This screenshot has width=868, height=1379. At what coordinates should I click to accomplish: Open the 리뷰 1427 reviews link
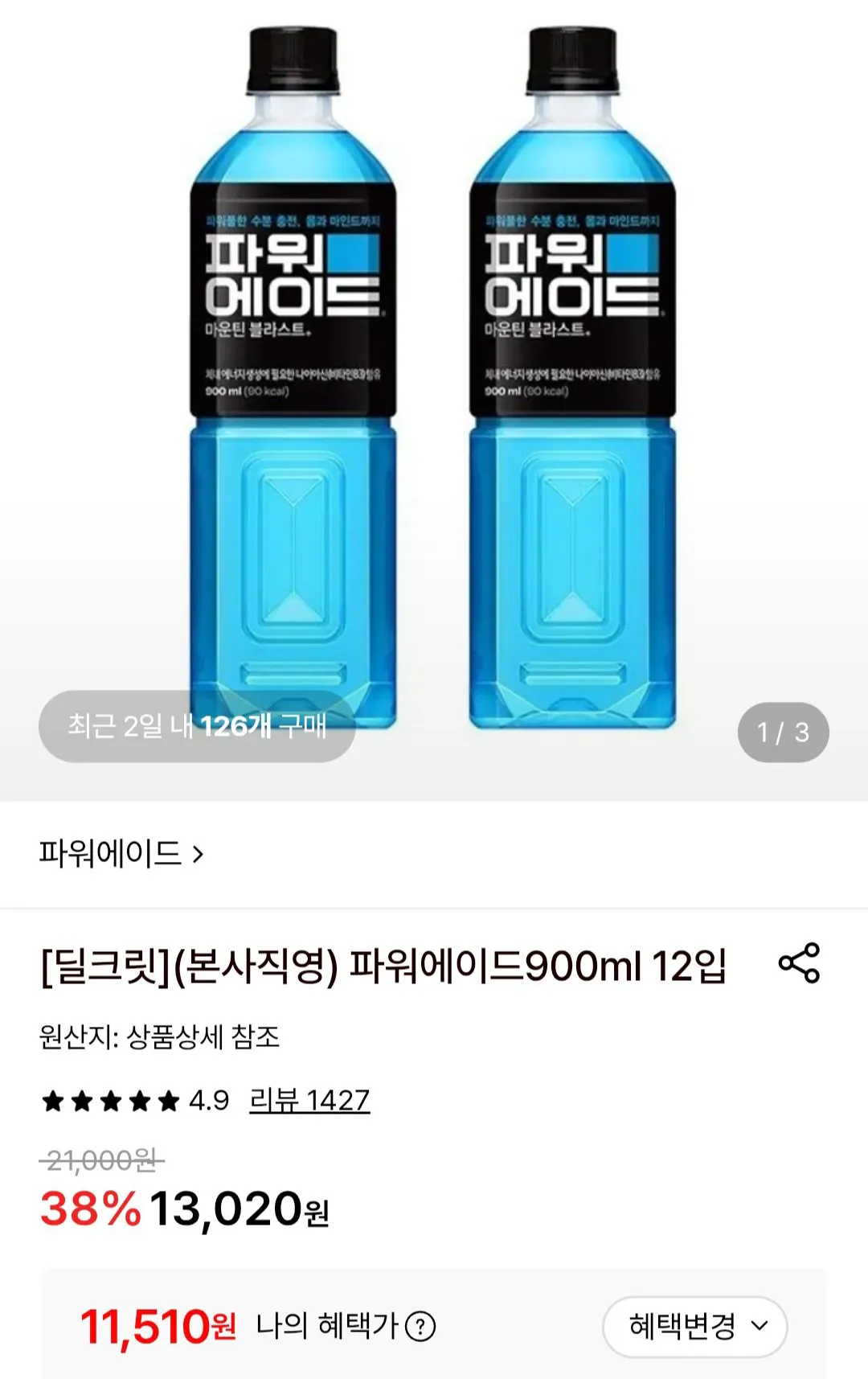pyautogui.click(x=309, y=1100)
